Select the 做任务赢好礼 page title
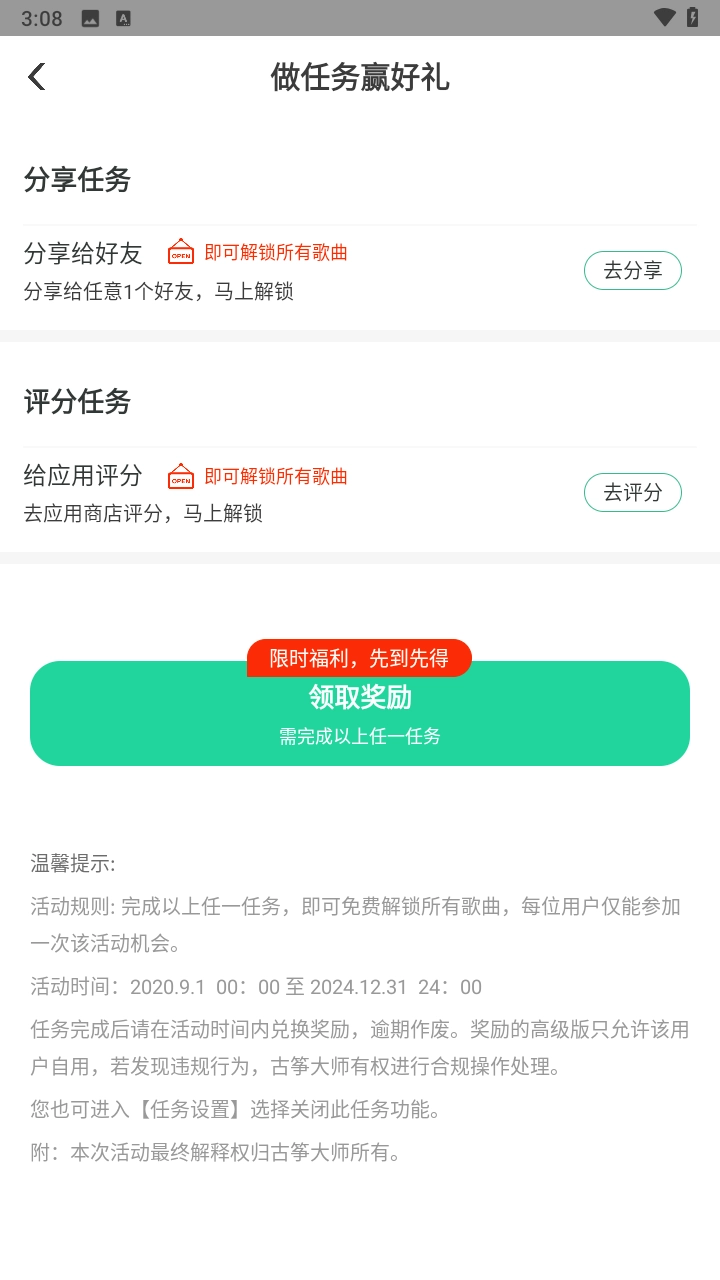The width and height of the screenshot is (720, 1280). point(360,78)
